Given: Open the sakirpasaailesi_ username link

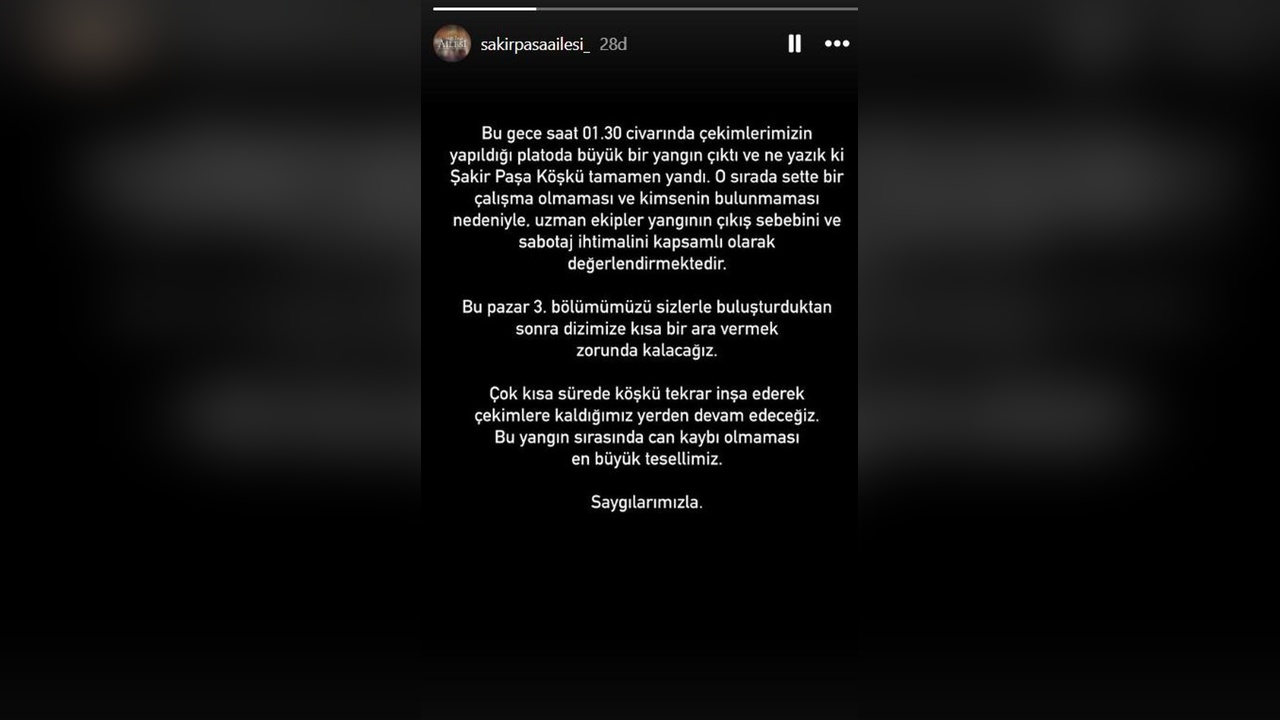Looking at the screenshot, I should tap(535, 45).
